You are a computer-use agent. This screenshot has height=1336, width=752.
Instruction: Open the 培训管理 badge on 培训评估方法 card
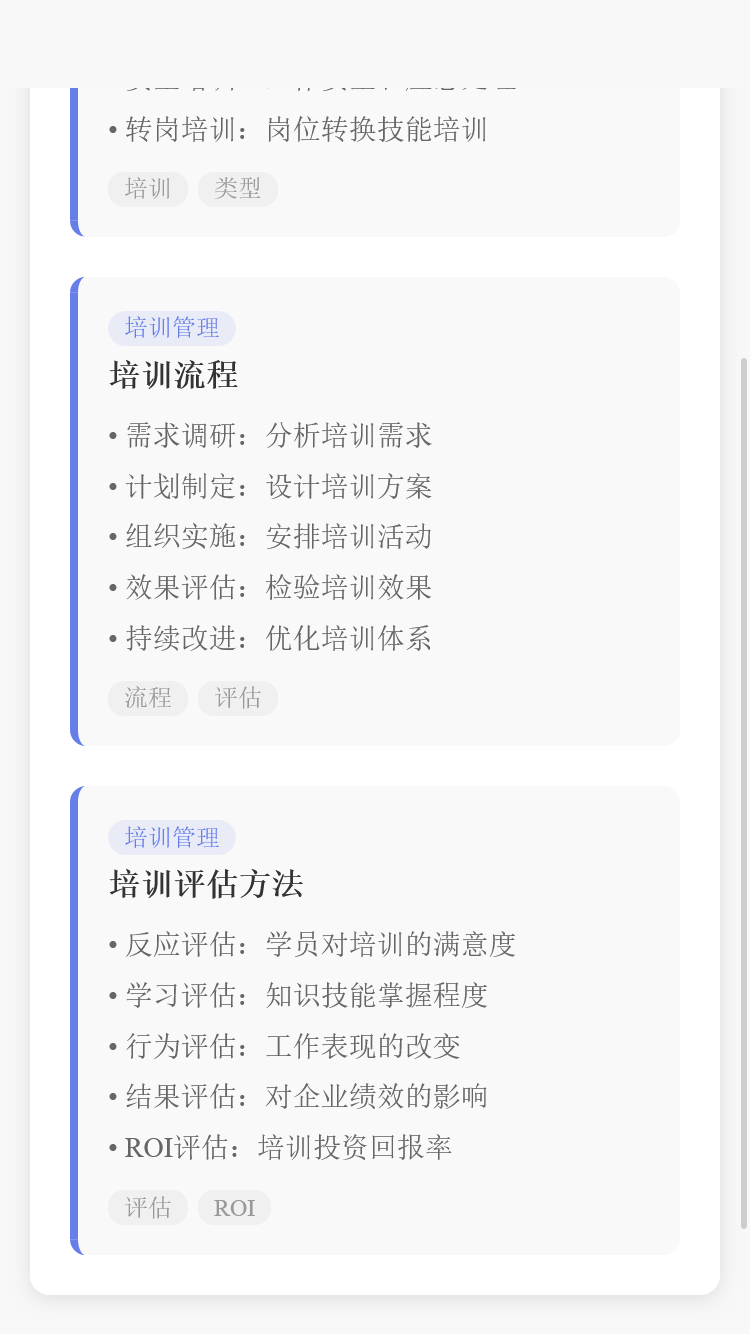[x=171, y=837]
